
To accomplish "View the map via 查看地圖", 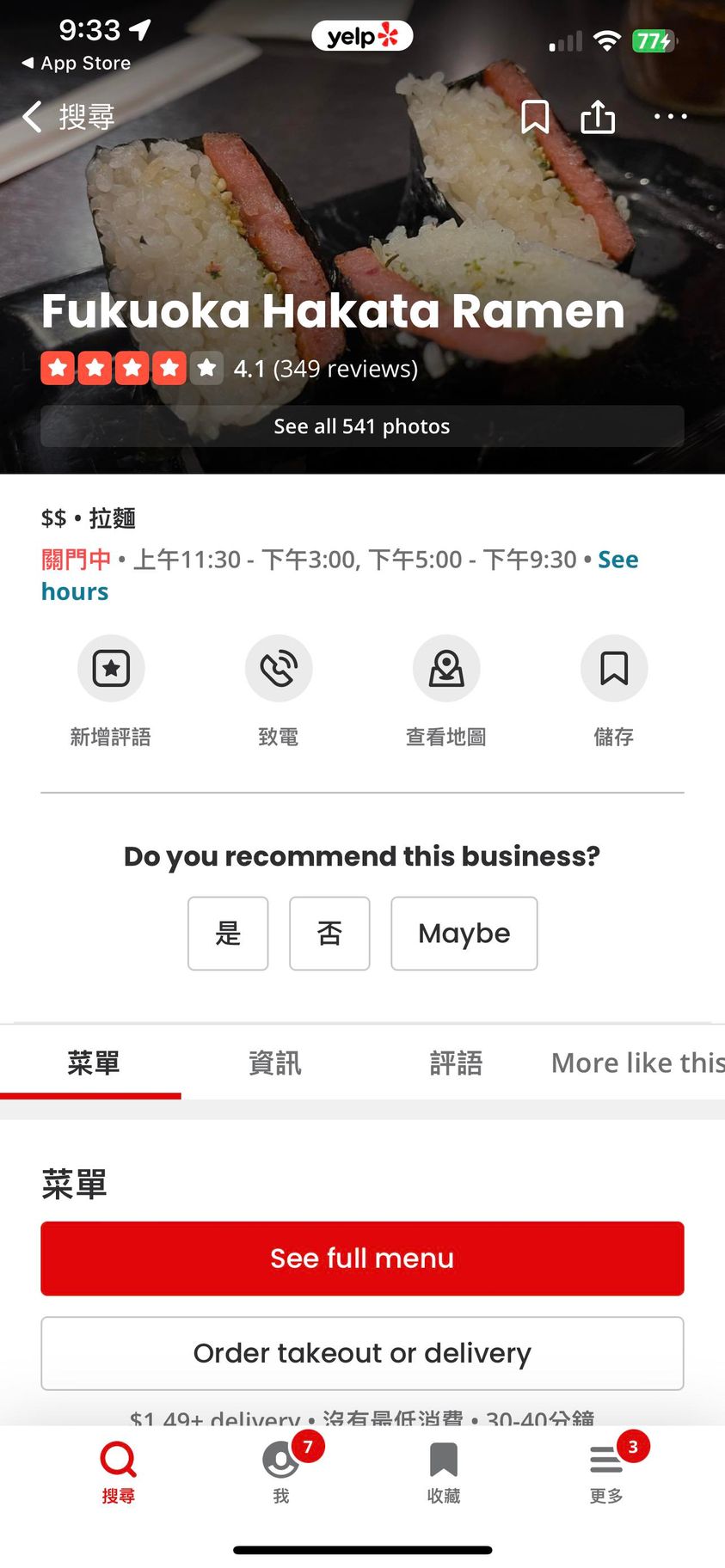I will tap(446, 669).
